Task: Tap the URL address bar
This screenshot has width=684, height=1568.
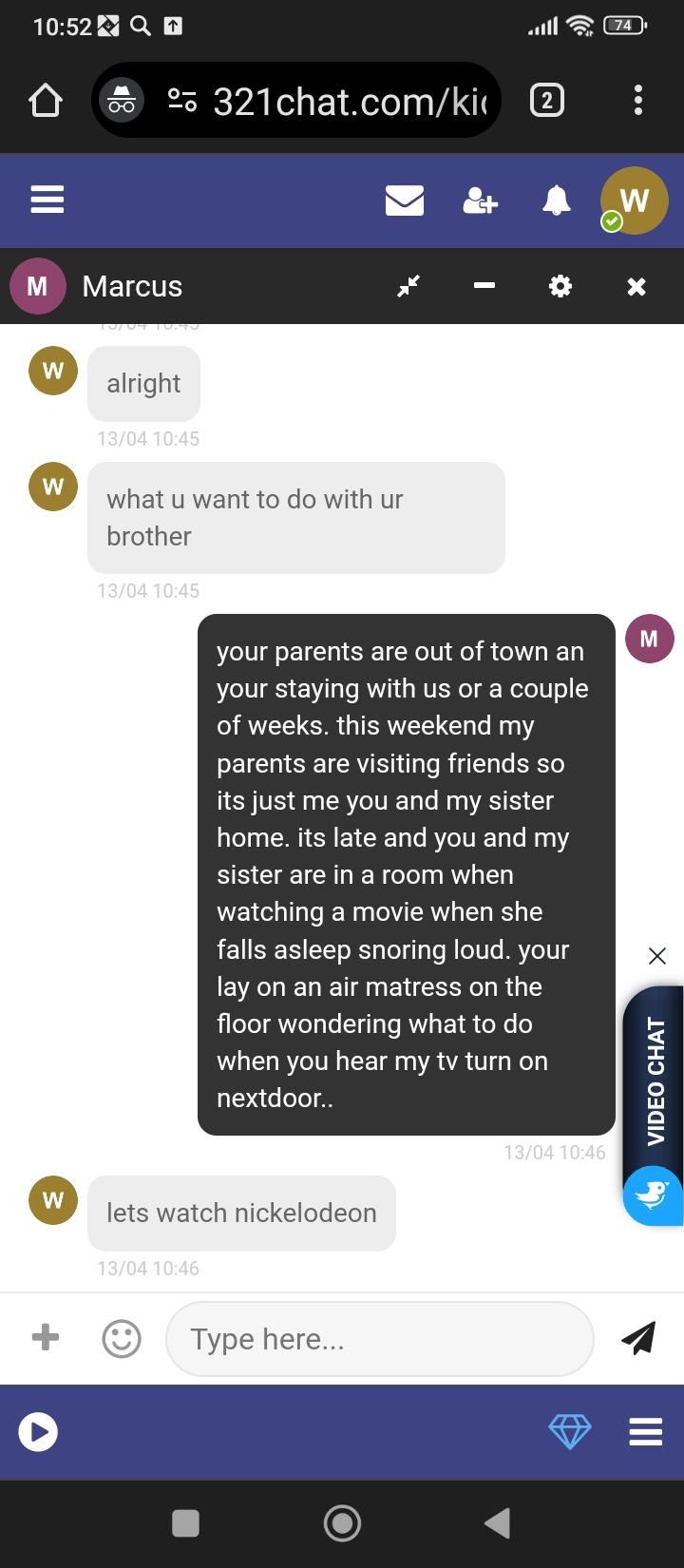Action: click(323, 101)
